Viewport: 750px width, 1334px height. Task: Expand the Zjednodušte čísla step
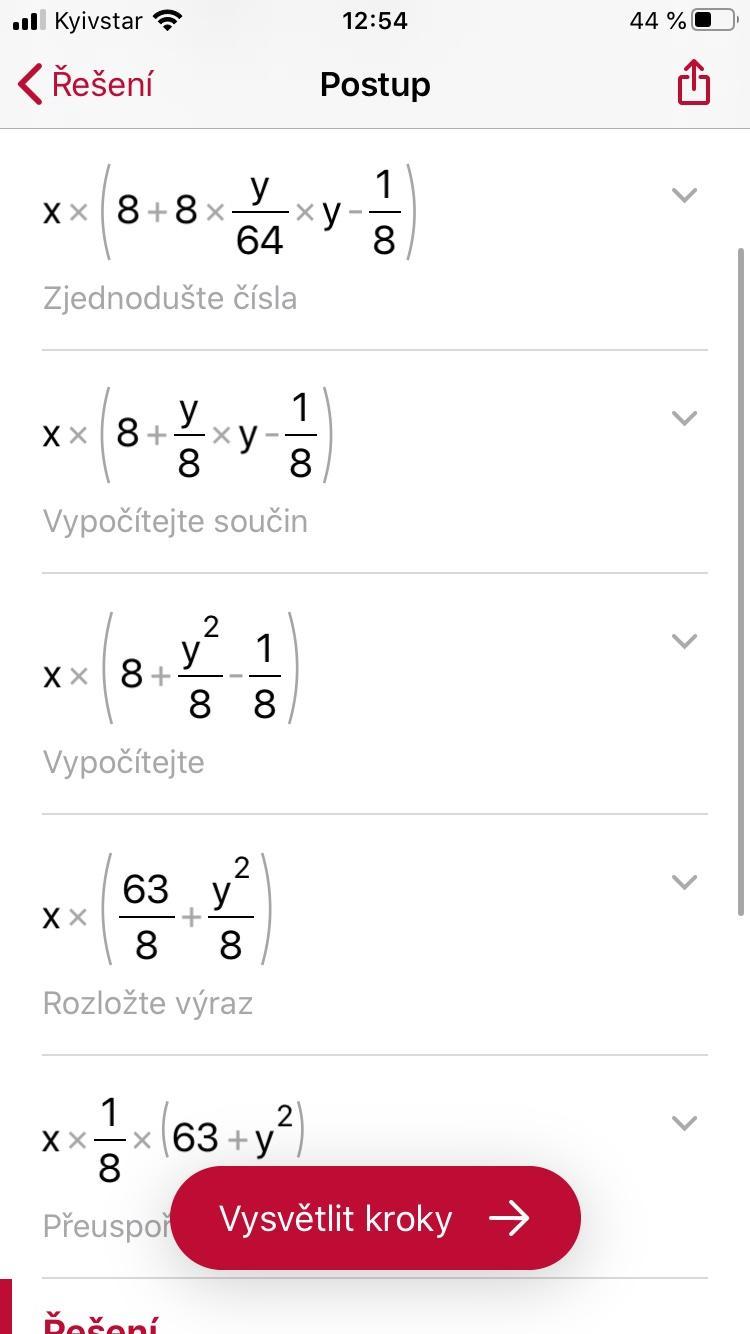684,195
